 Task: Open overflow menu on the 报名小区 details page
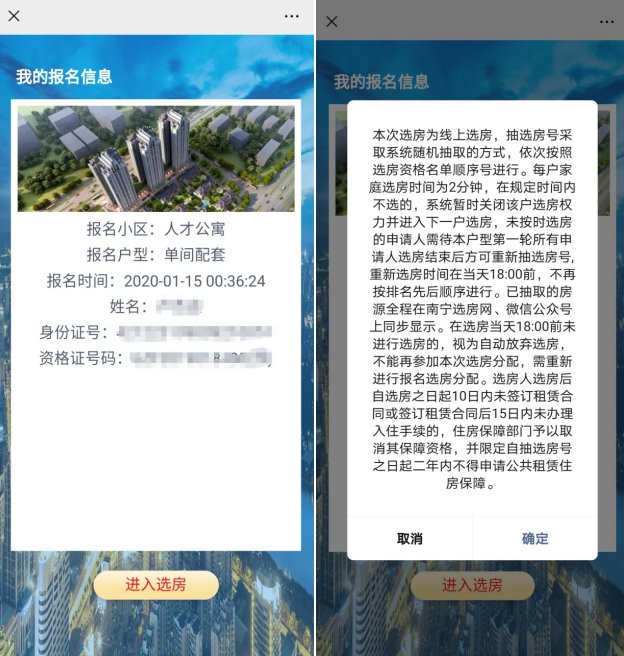(x=291, y=17)
